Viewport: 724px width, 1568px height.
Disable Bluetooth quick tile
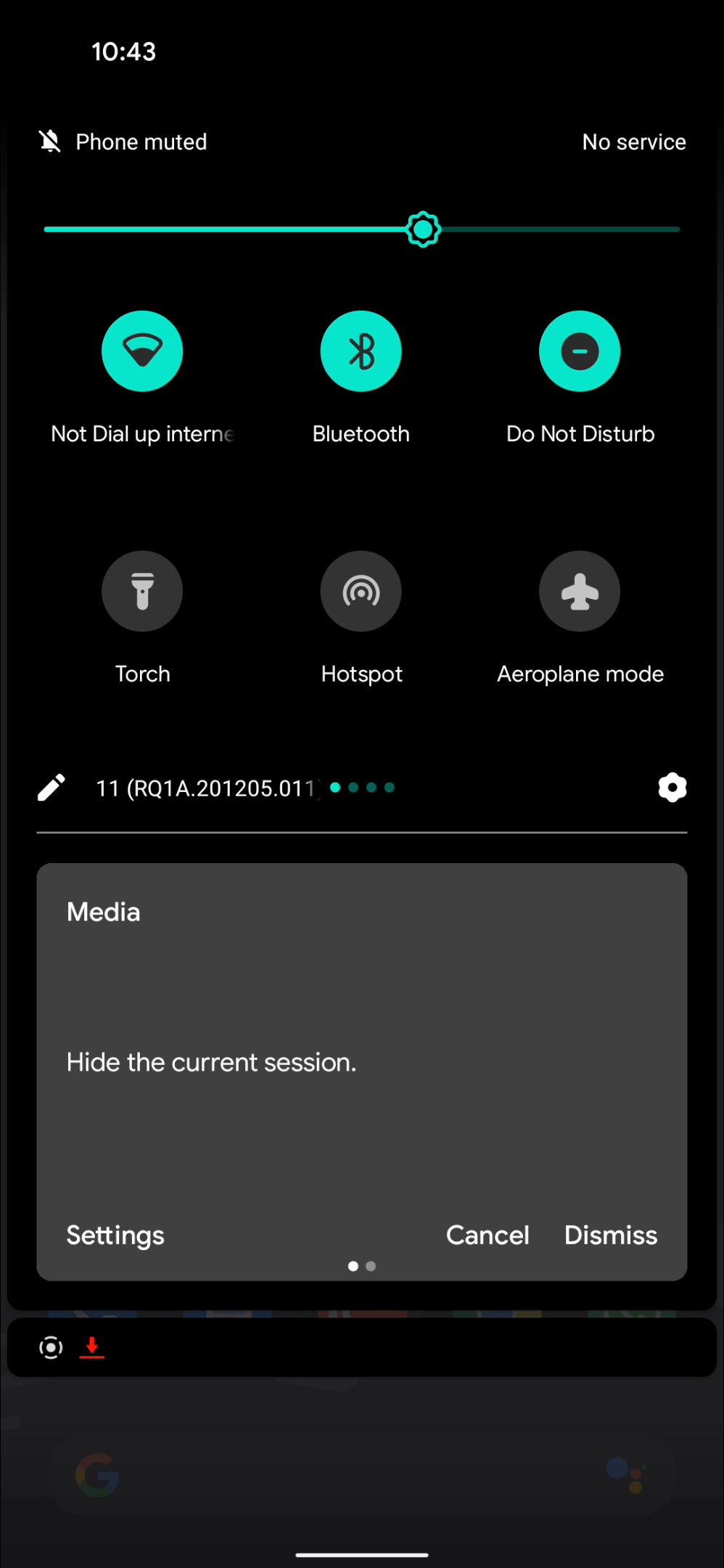(361, 351)
